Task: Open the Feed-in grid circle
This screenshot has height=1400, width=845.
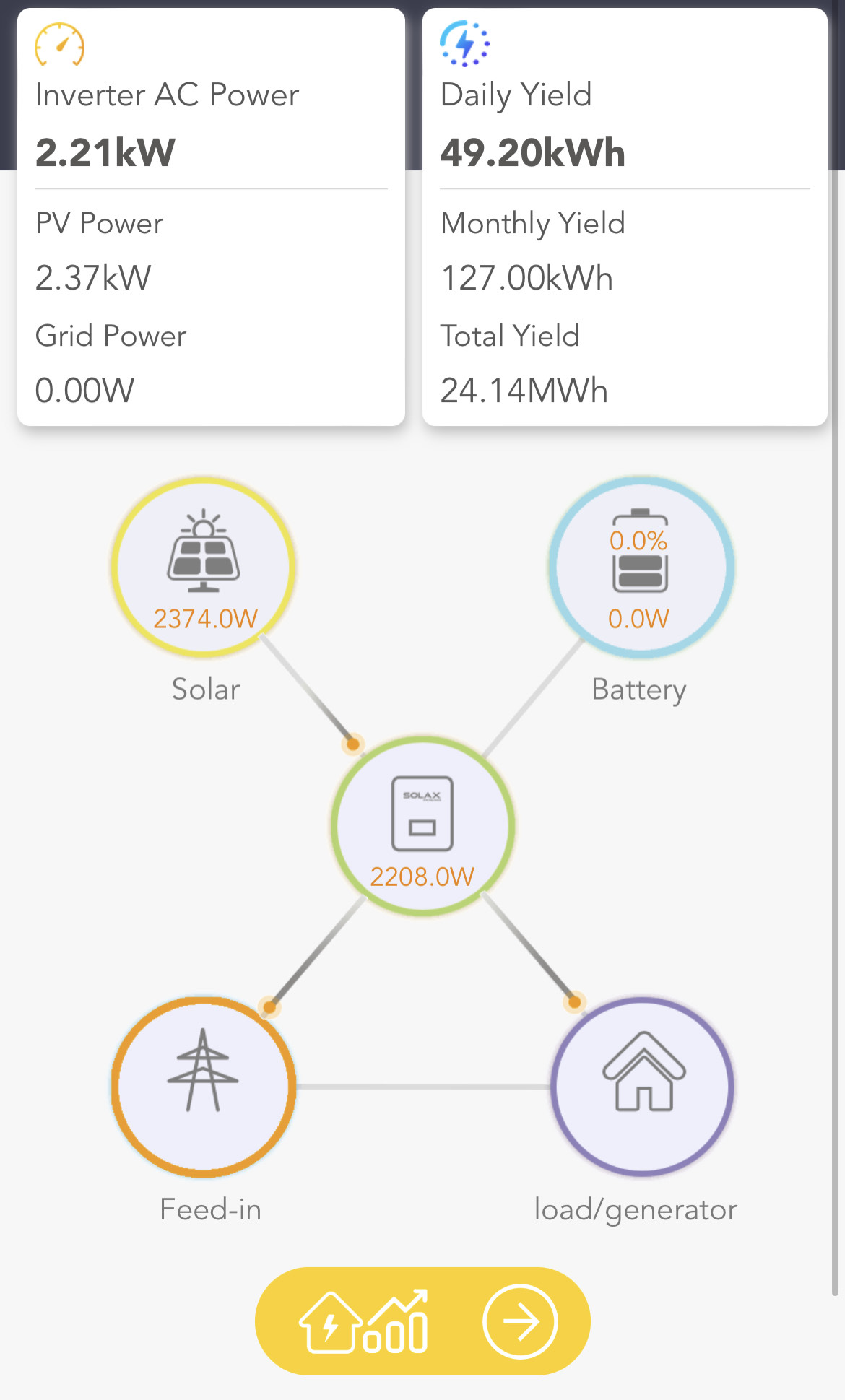Action: 204,1087
